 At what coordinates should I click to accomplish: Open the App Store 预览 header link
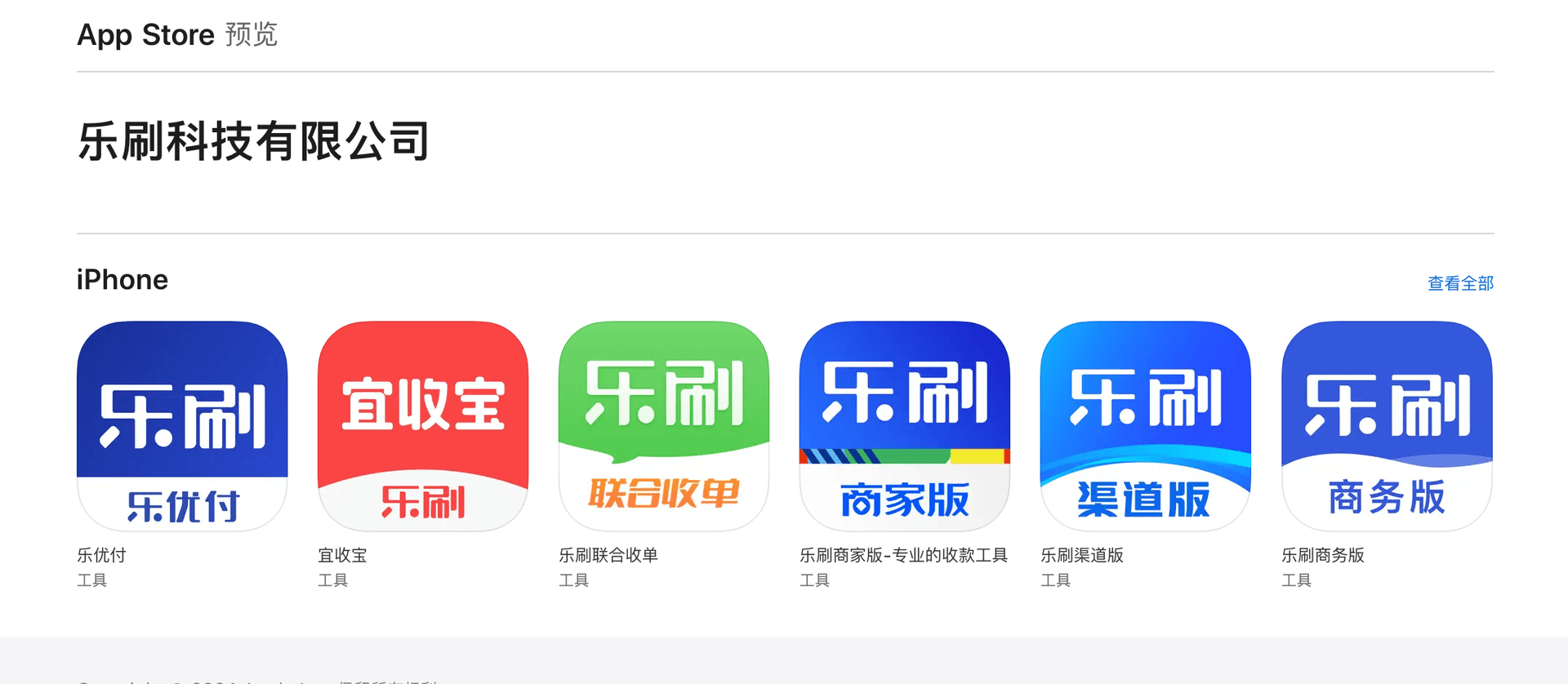(x=177, y=35)
